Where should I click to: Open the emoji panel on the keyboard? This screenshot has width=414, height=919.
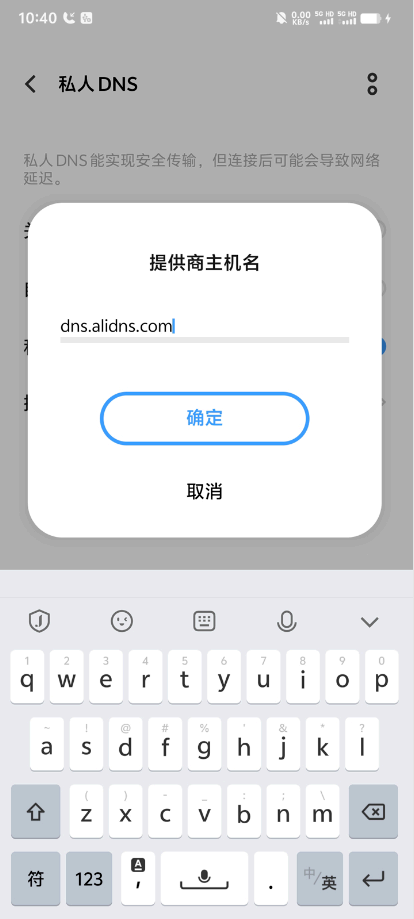122,621
